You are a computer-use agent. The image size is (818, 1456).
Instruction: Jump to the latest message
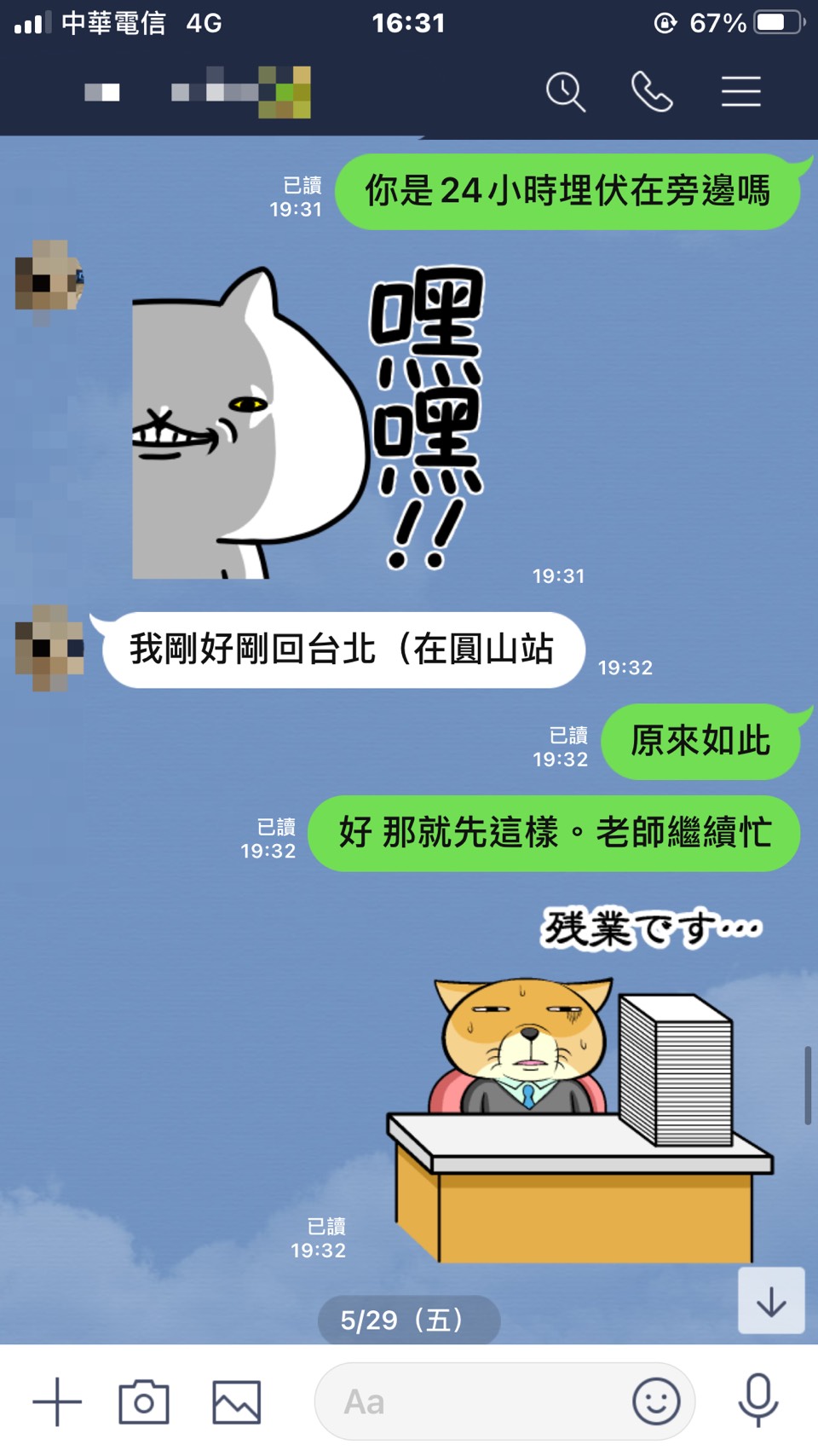click(x=771, y=1301)
